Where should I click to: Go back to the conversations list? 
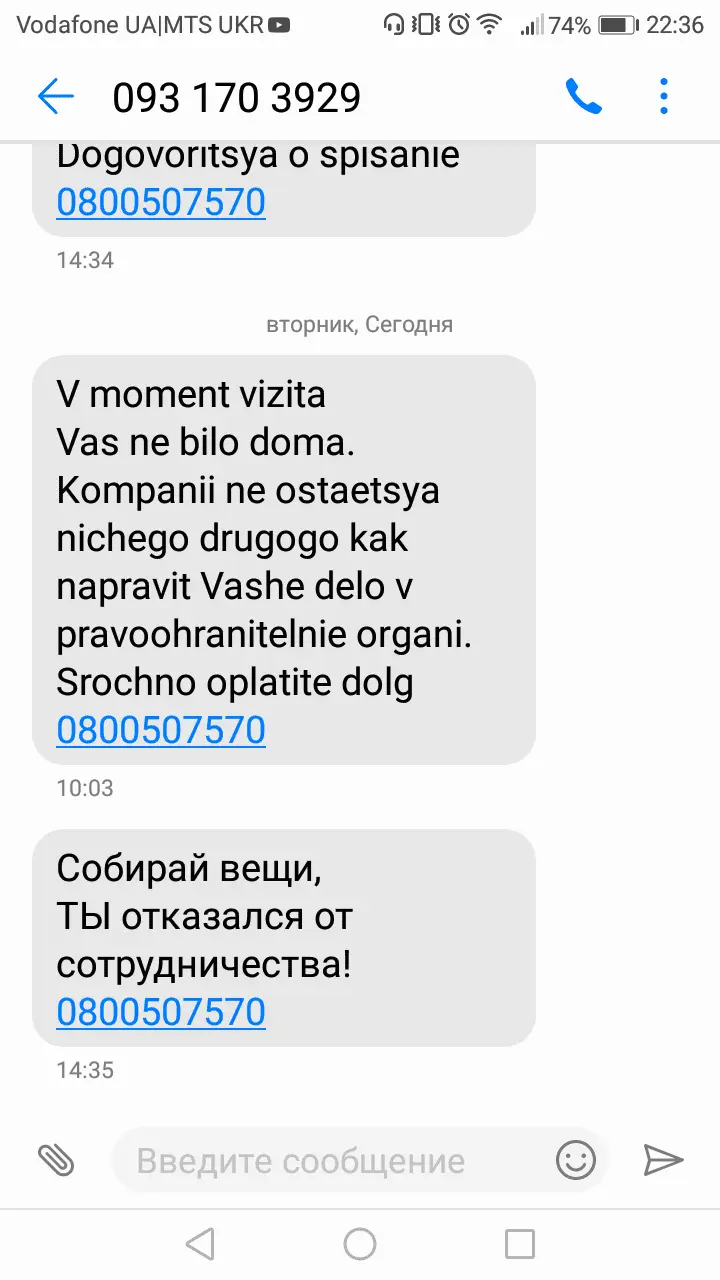coord(56,97)
